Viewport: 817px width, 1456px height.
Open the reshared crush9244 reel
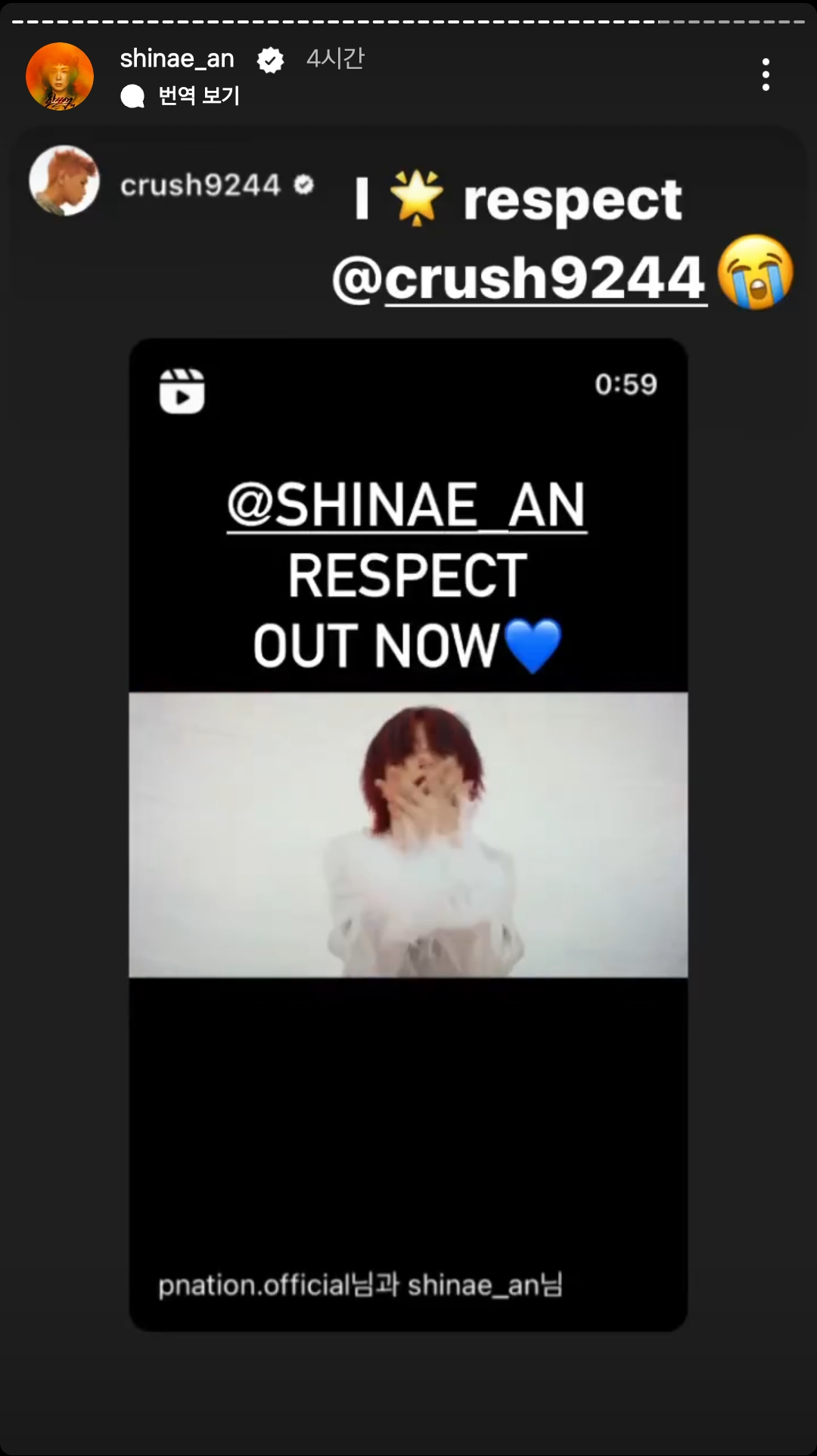(x=408, y=834)
